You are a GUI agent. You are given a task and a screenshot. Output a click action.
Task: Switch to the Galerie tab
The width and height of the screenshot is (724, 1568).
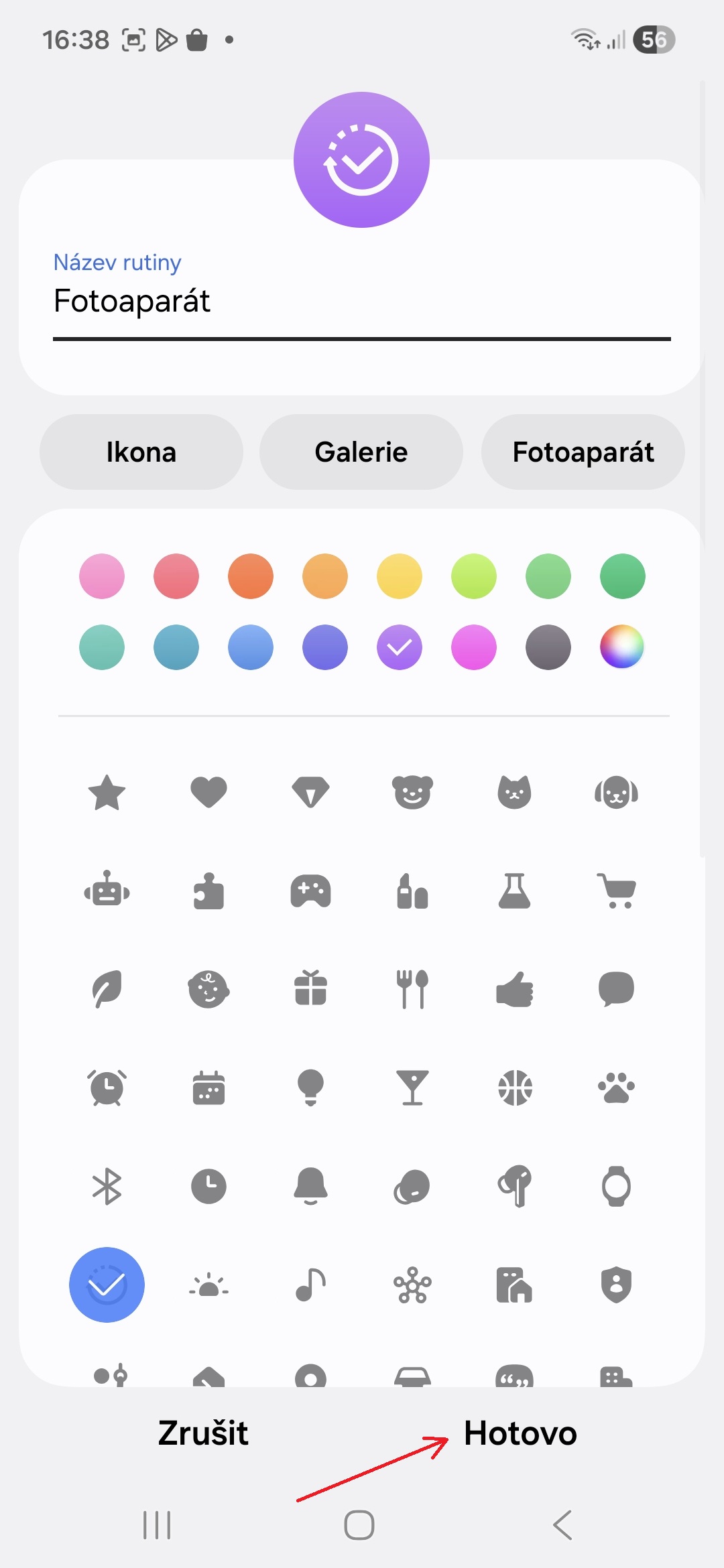[361, 452]
